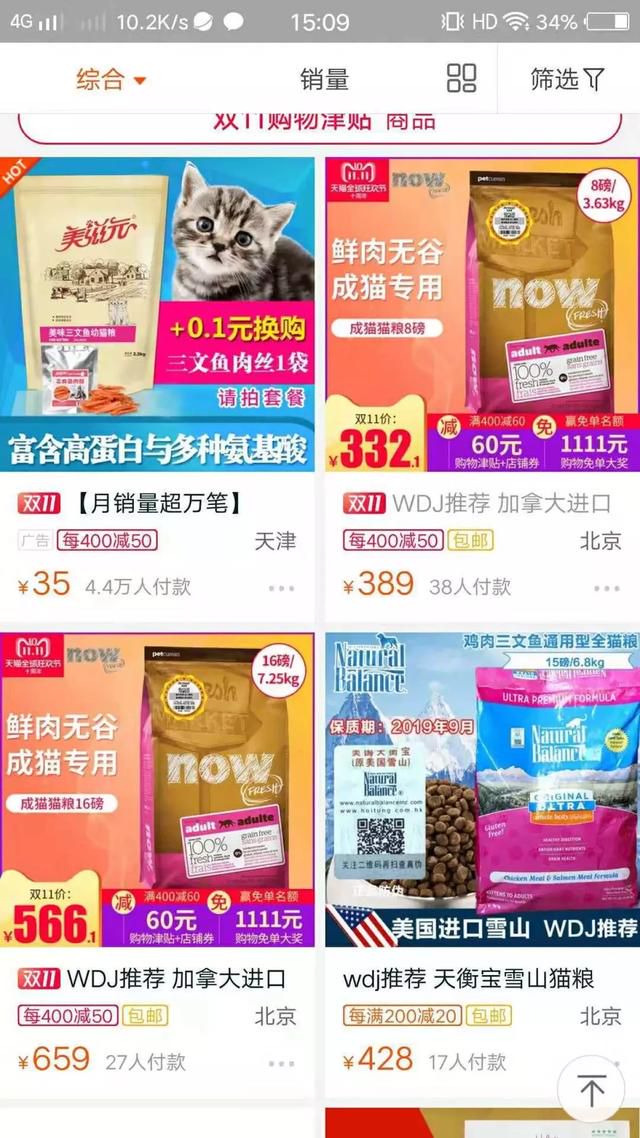Screen dimensions: 640x1138
Task: Sort results by 销量
Action: click(324, 78)
